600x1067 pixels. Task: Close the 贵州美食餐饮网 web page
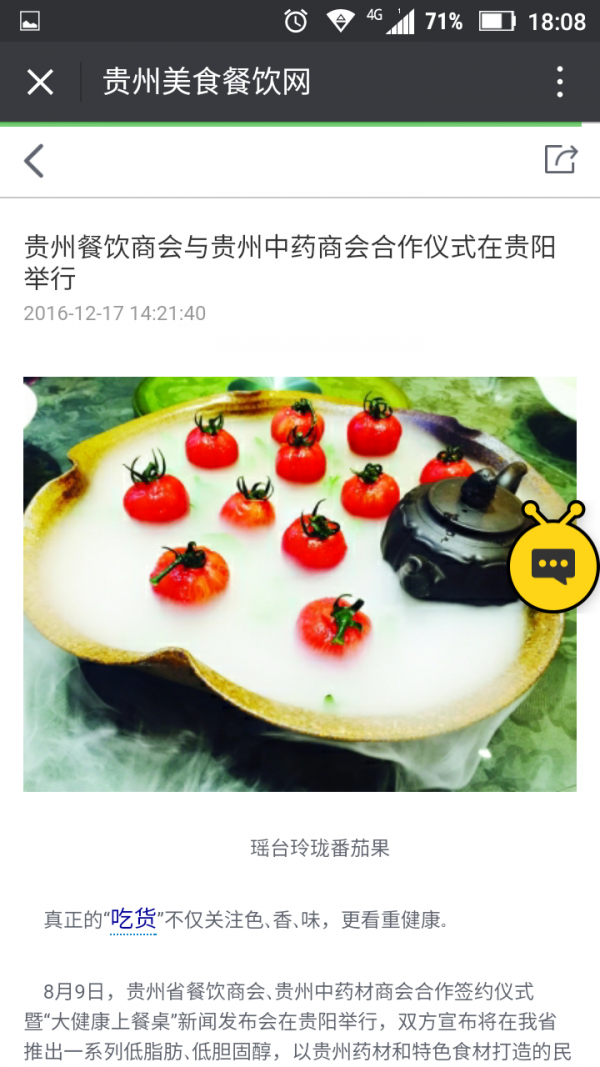(x=40, y=82)
